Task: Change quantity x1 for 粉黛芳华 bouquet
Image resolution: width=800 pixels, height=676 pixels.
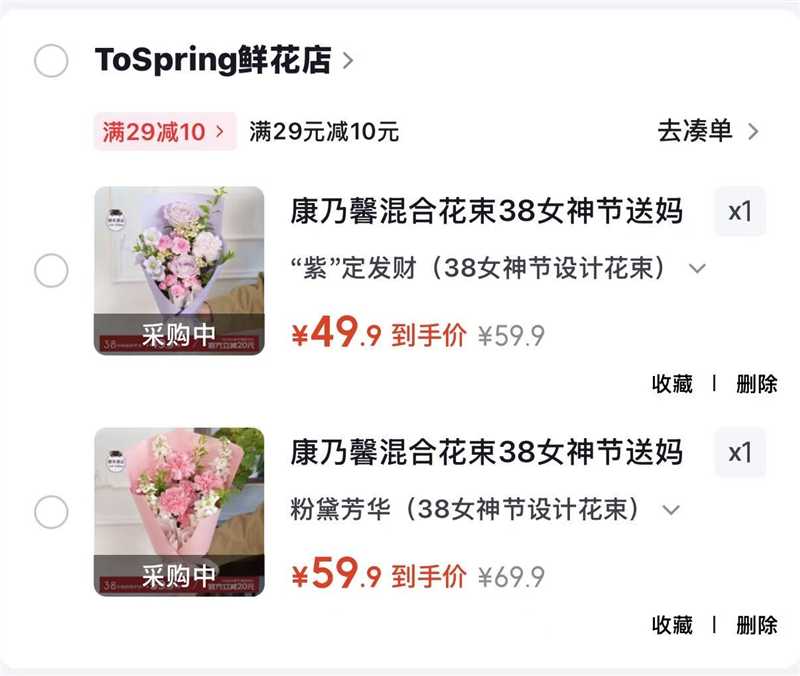Action: pos(739,453)
